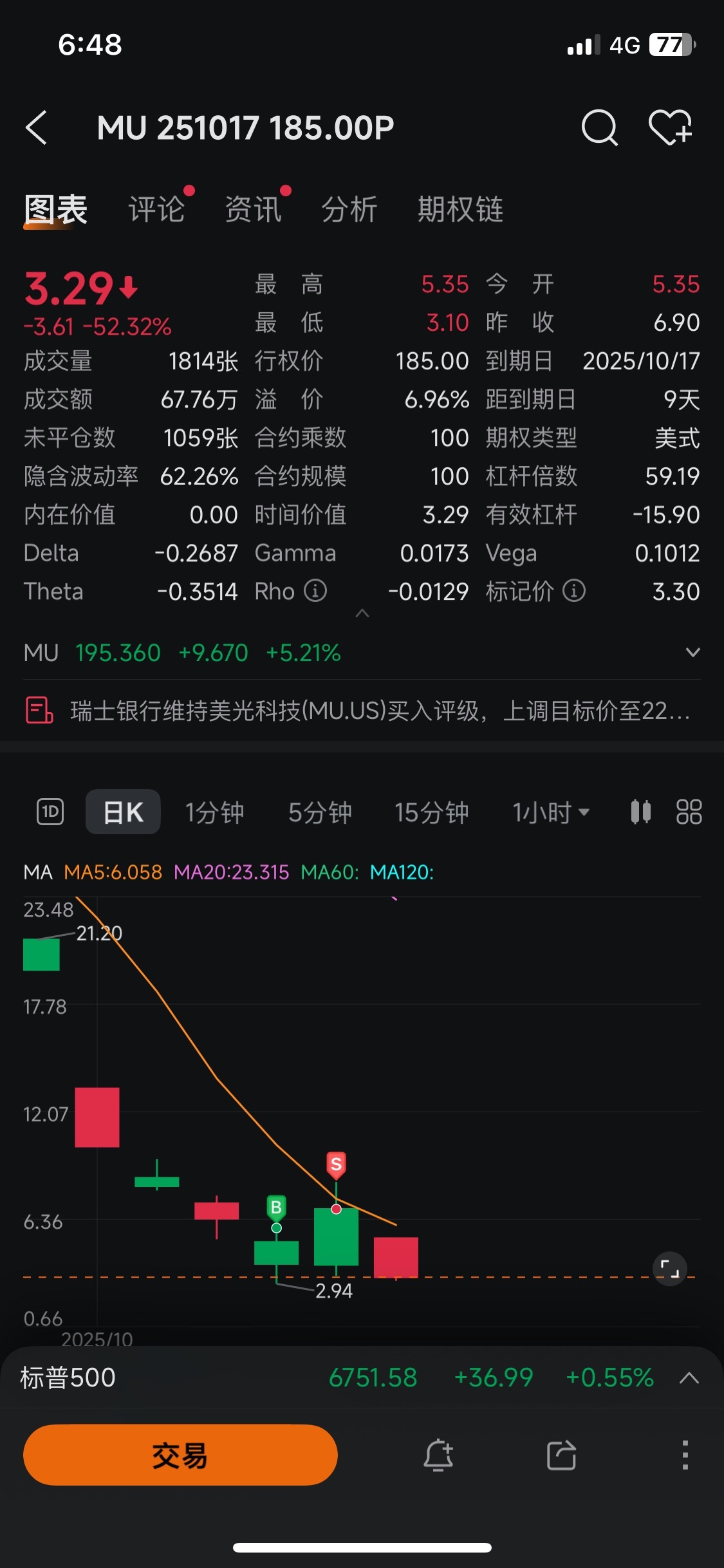
Task: Open the search magnifier icon
Action: point(599,127)
